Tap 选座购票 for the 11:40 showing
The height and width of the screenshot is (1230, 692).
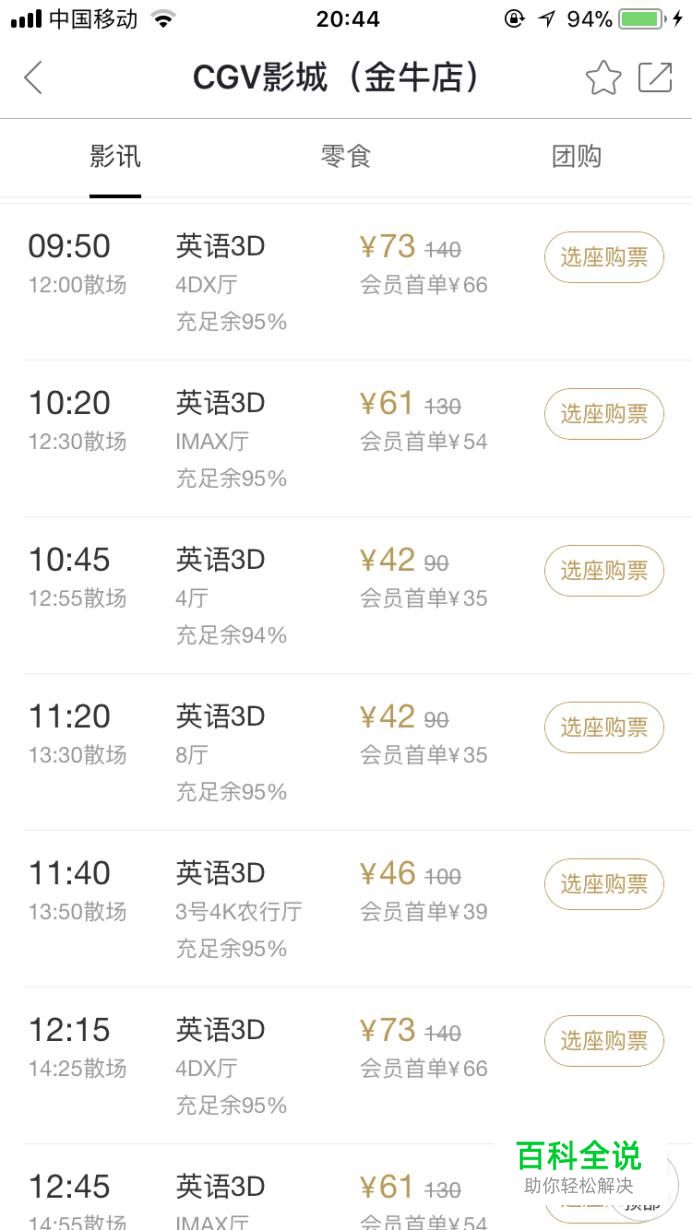pos(604,884)
